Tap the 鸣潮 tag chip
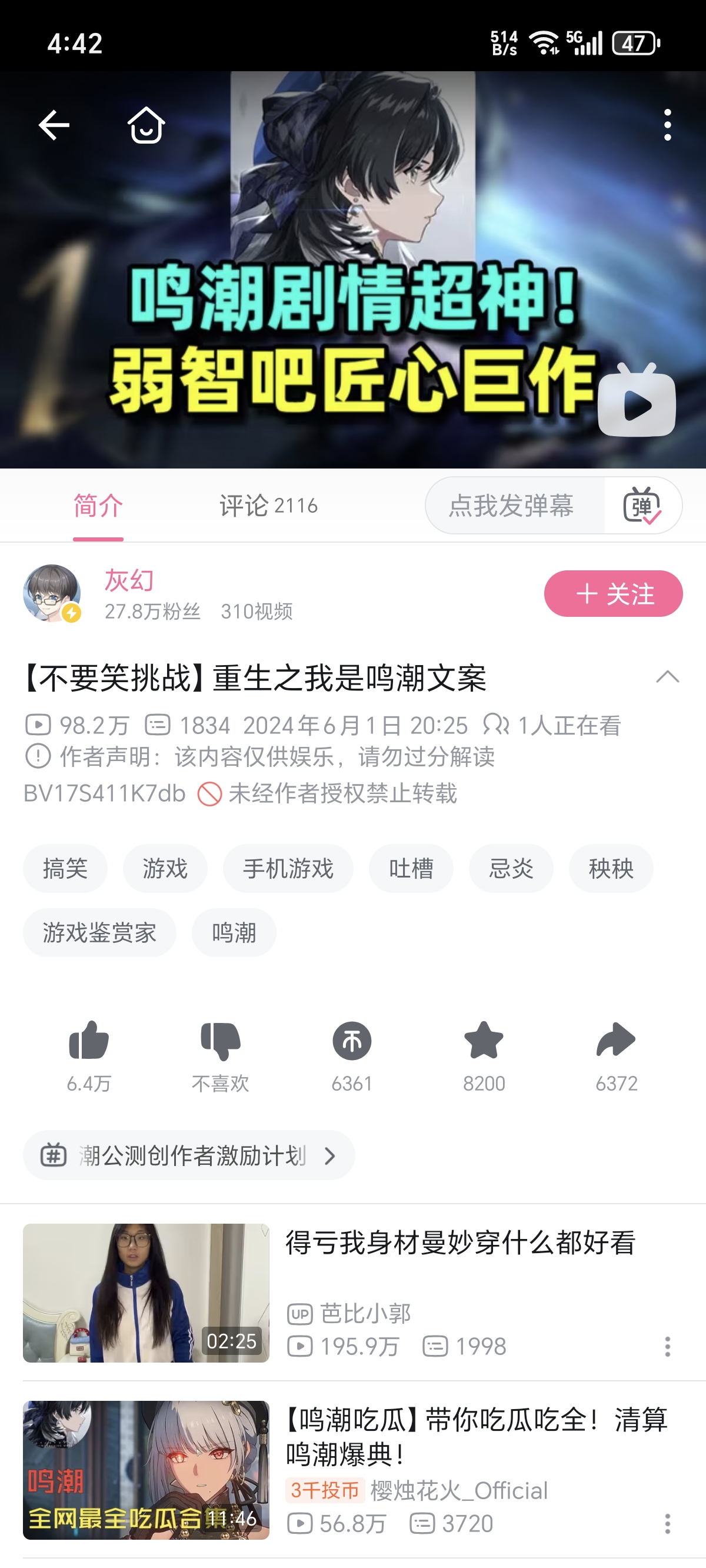The width and height of the screenshot is (706, 1568). point(234,932)
